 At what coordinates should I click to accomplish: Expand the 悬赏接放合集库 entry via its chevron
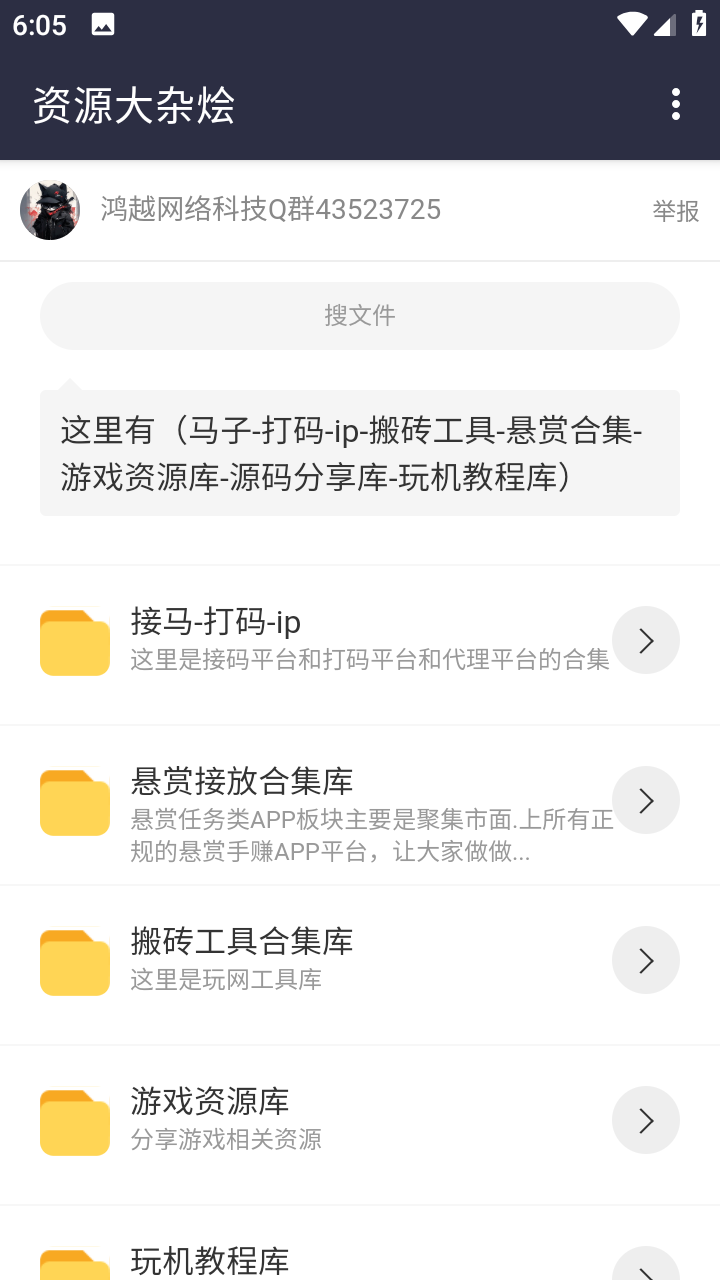point(645,800)
